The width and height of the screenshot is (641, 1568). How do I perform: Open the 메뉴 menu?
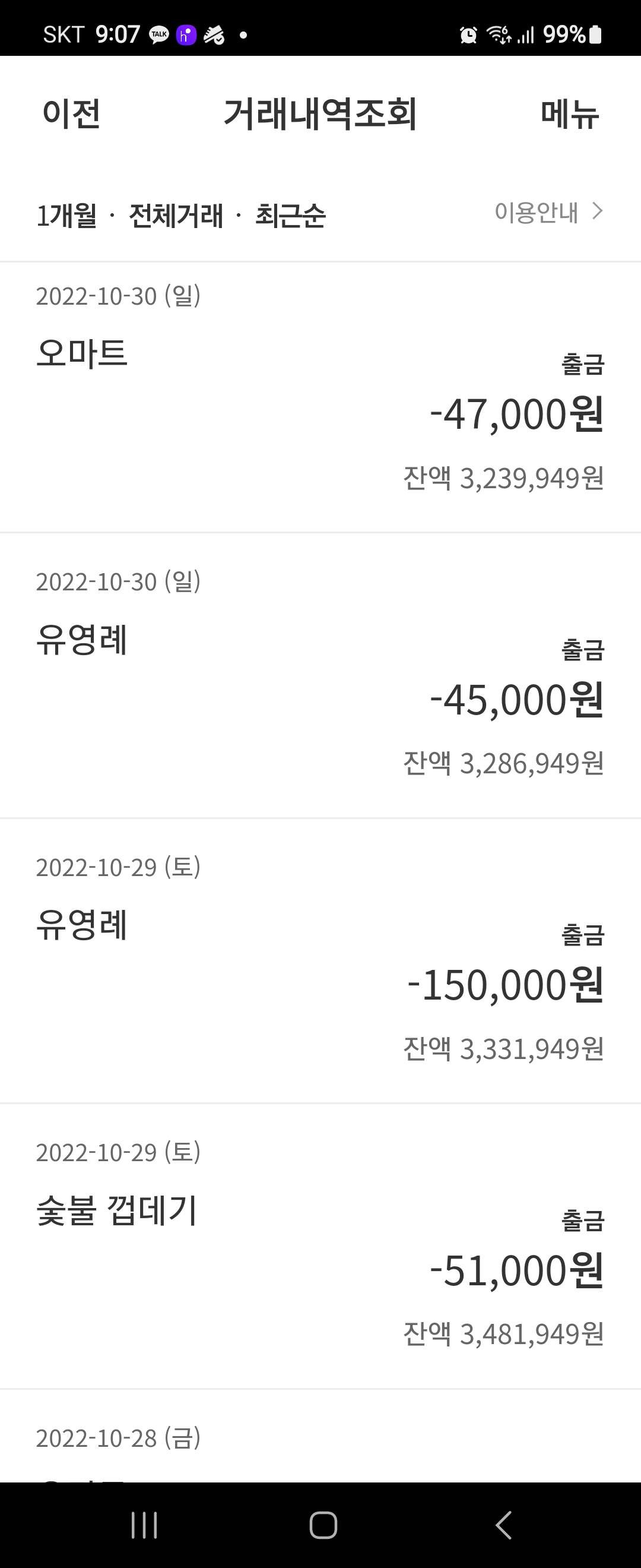tap(569, 114)
